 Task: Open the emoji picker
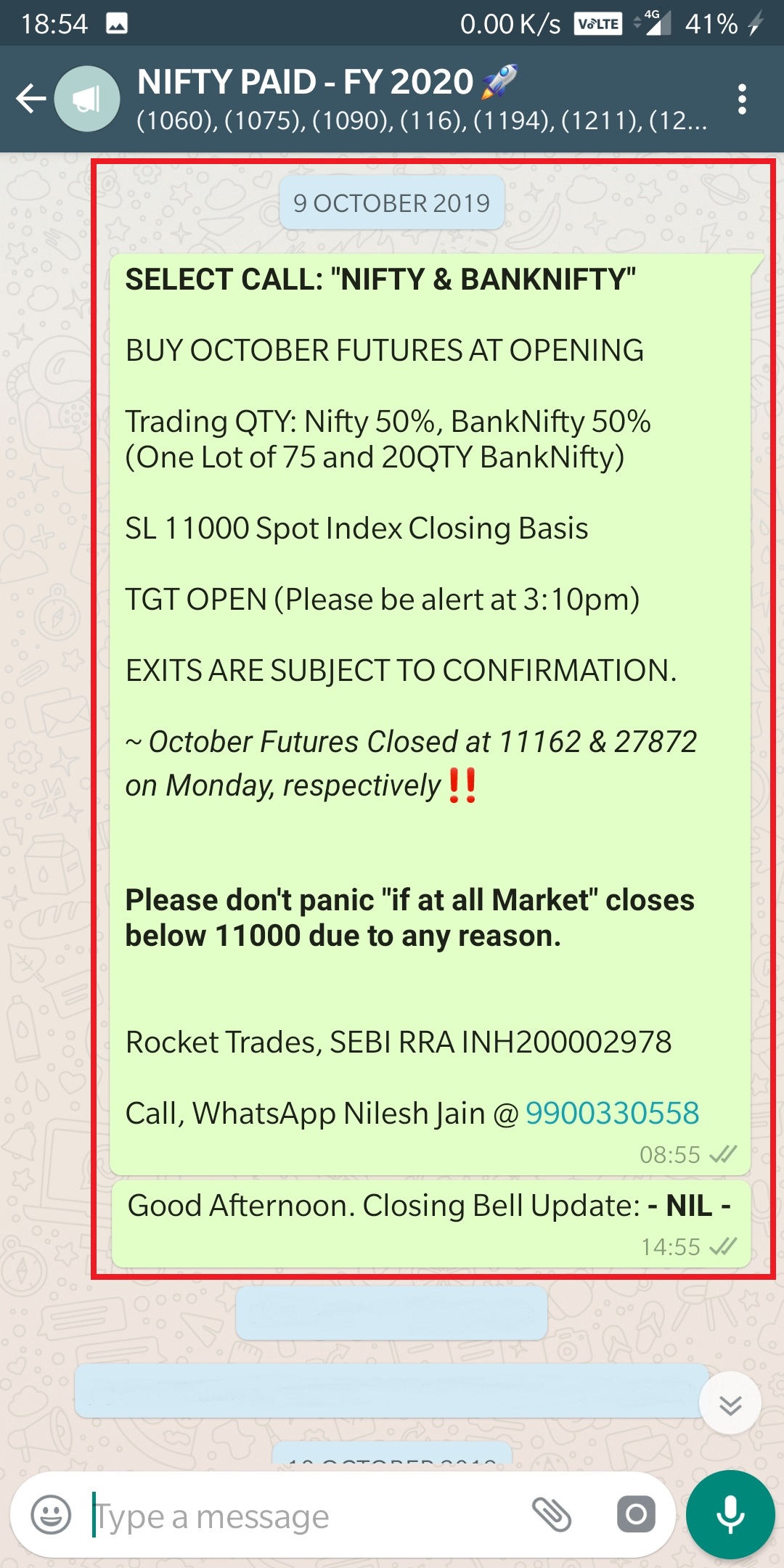(x=51, y=1516)
